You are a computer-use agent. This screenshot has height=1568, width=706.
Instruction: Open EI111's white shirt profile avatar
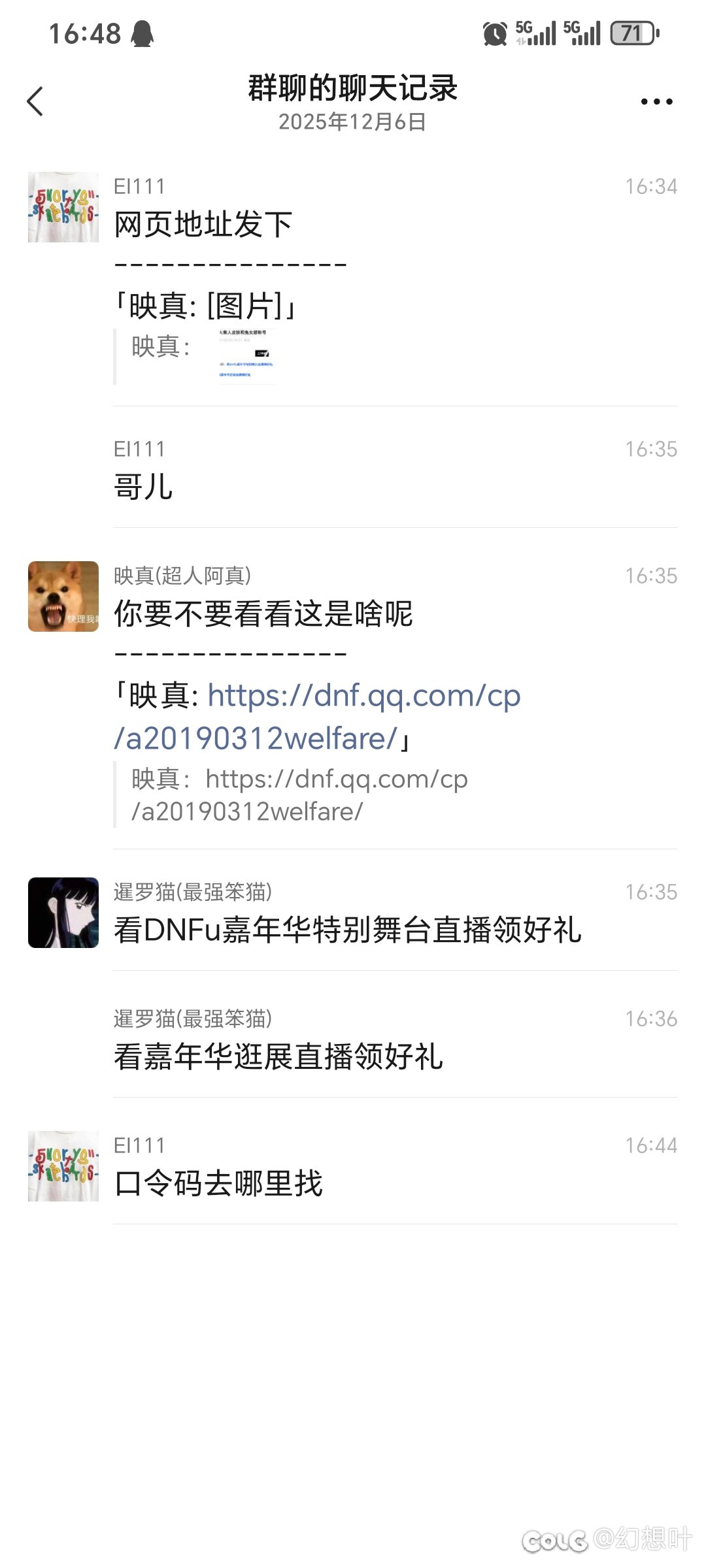63,206
